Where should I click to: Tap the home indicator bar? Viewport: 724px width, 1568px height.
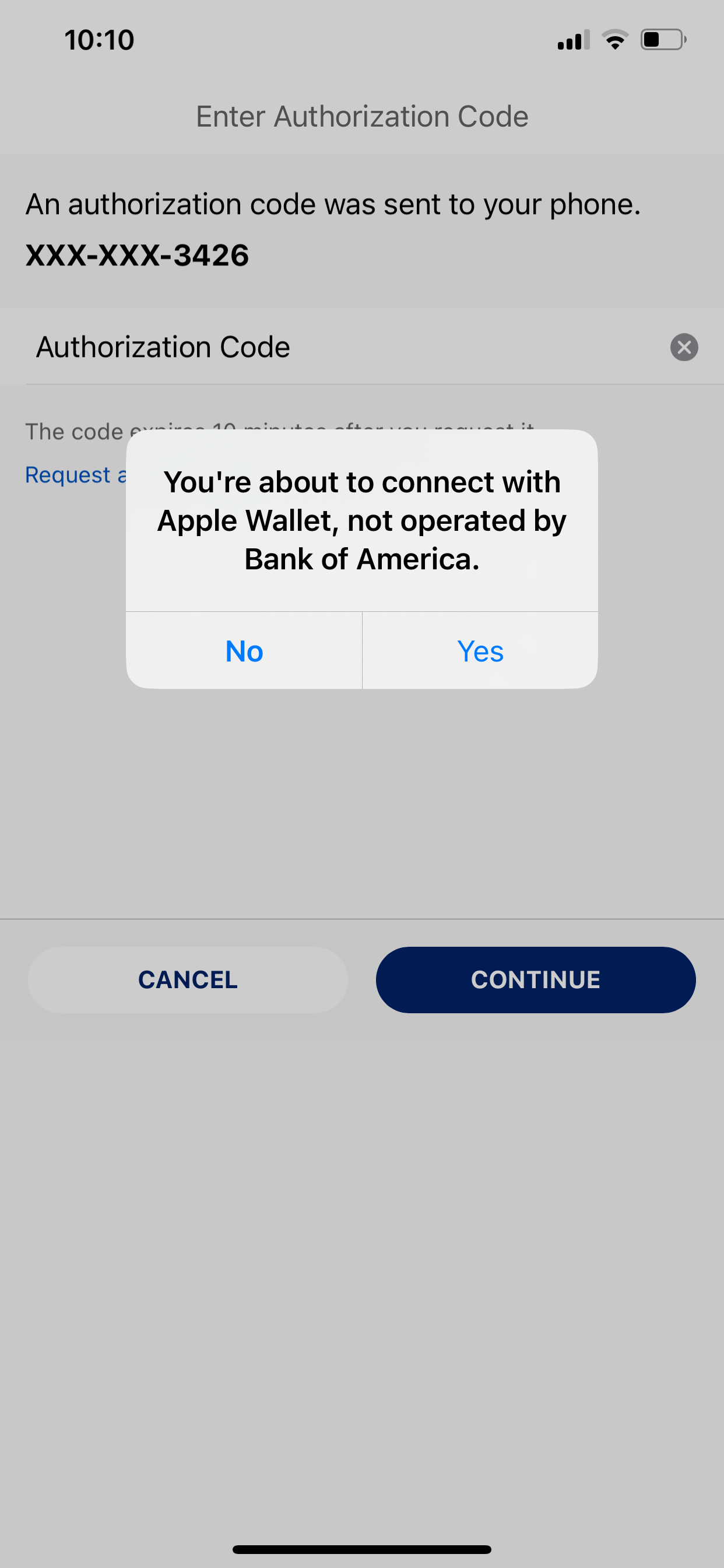[x=361, y=1549]
